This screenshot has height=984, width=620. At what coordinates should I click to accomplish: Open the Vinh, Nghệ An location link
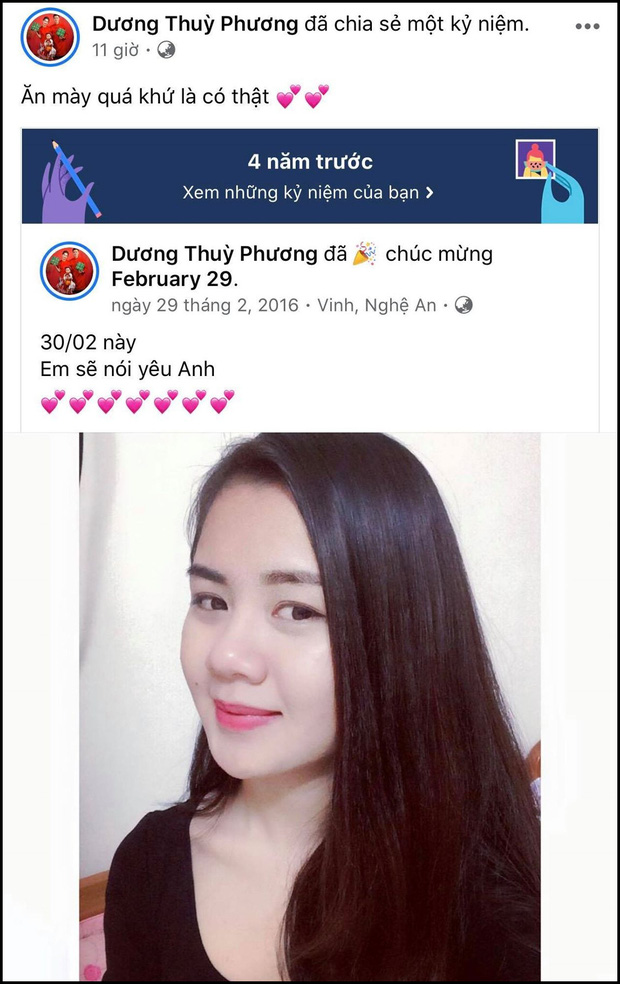[377, 305]
